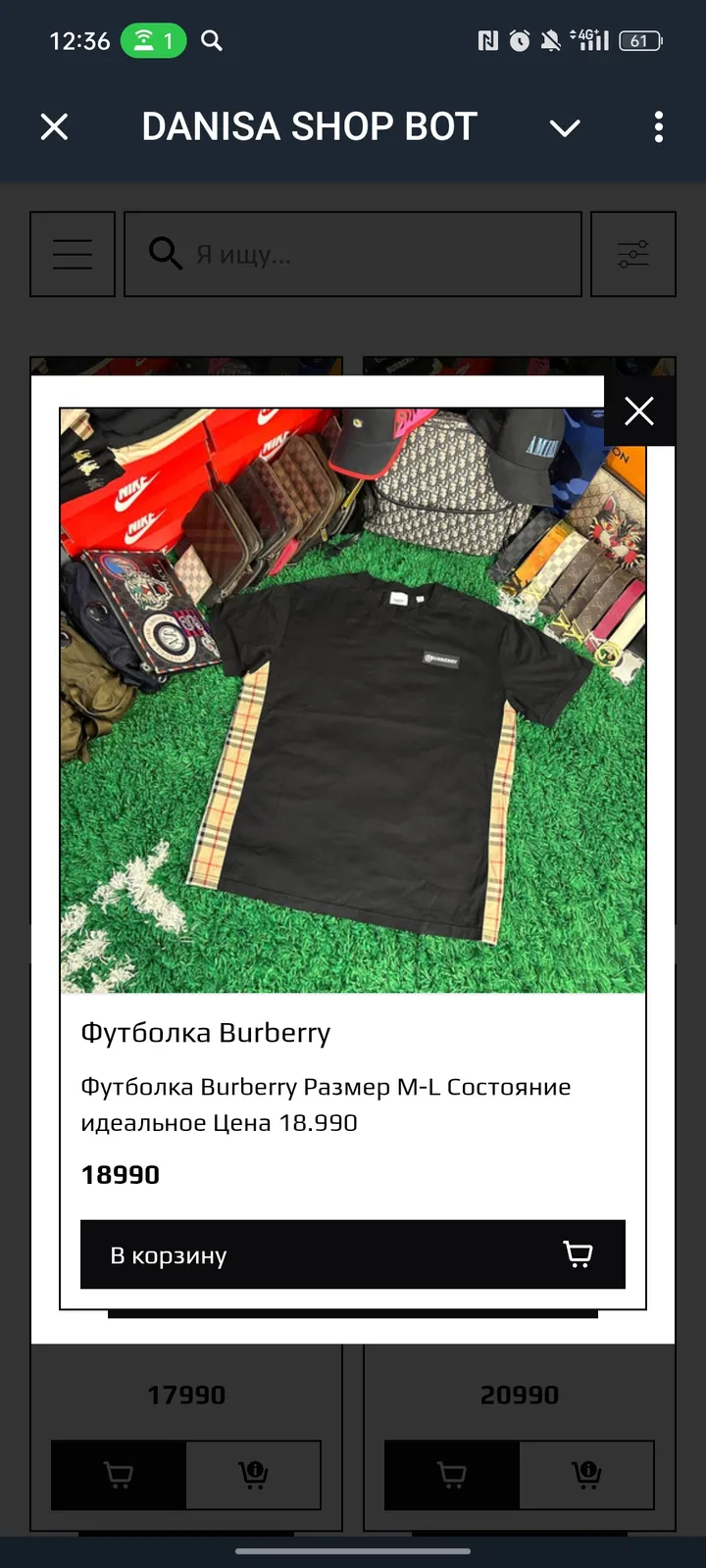Open the three-dot overflow menu
The height and width of the screenshot is (1568, 706).
658,127
